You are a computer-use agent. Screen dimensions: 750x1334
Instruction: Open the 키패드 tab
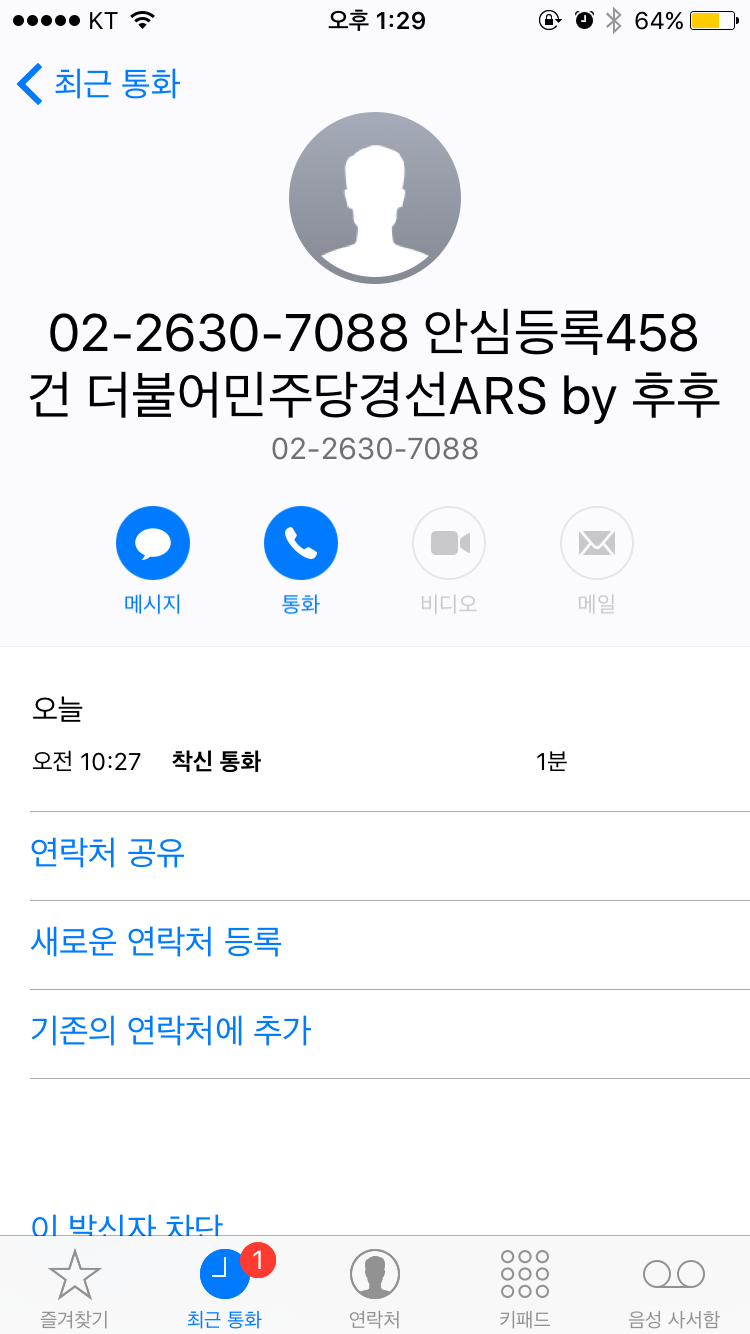pos(525,1287)
